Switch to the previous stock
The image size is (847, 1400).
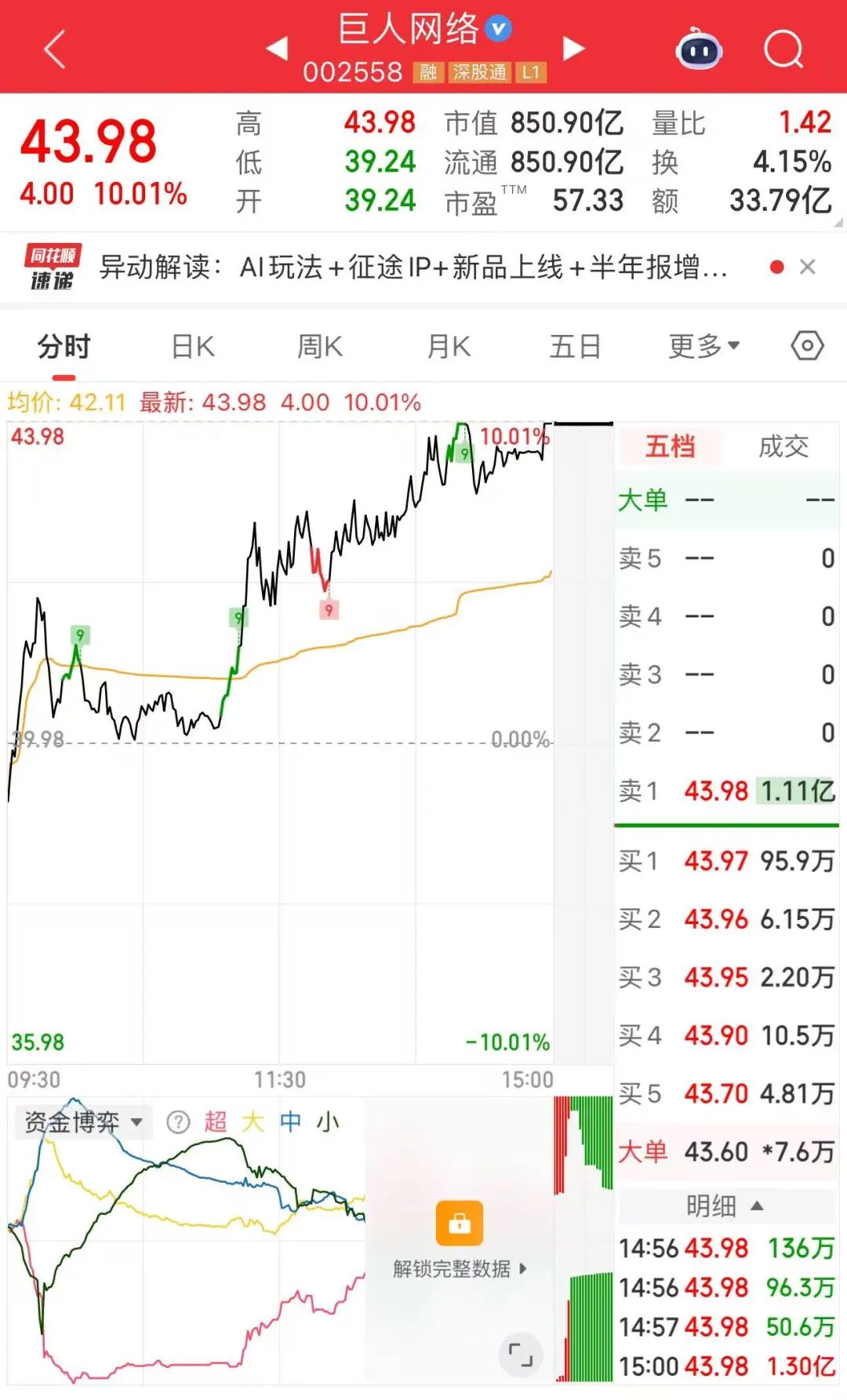[277, 48]
